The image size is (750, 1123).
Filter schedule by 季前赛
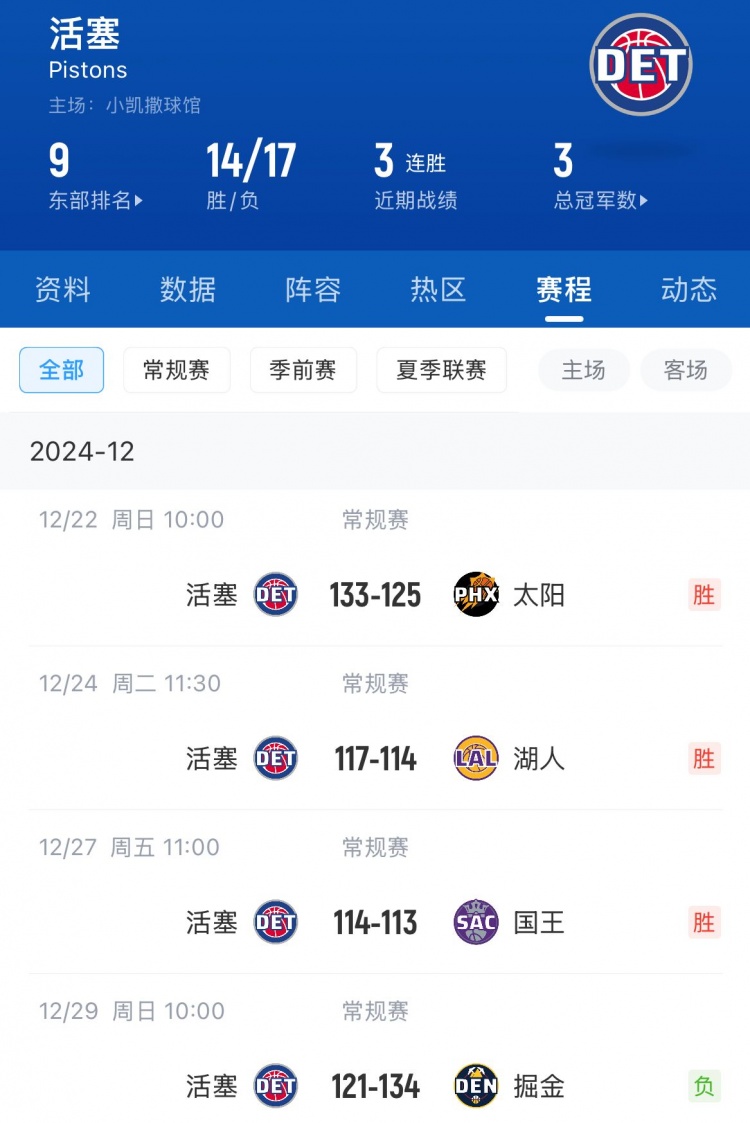point(303,370)
